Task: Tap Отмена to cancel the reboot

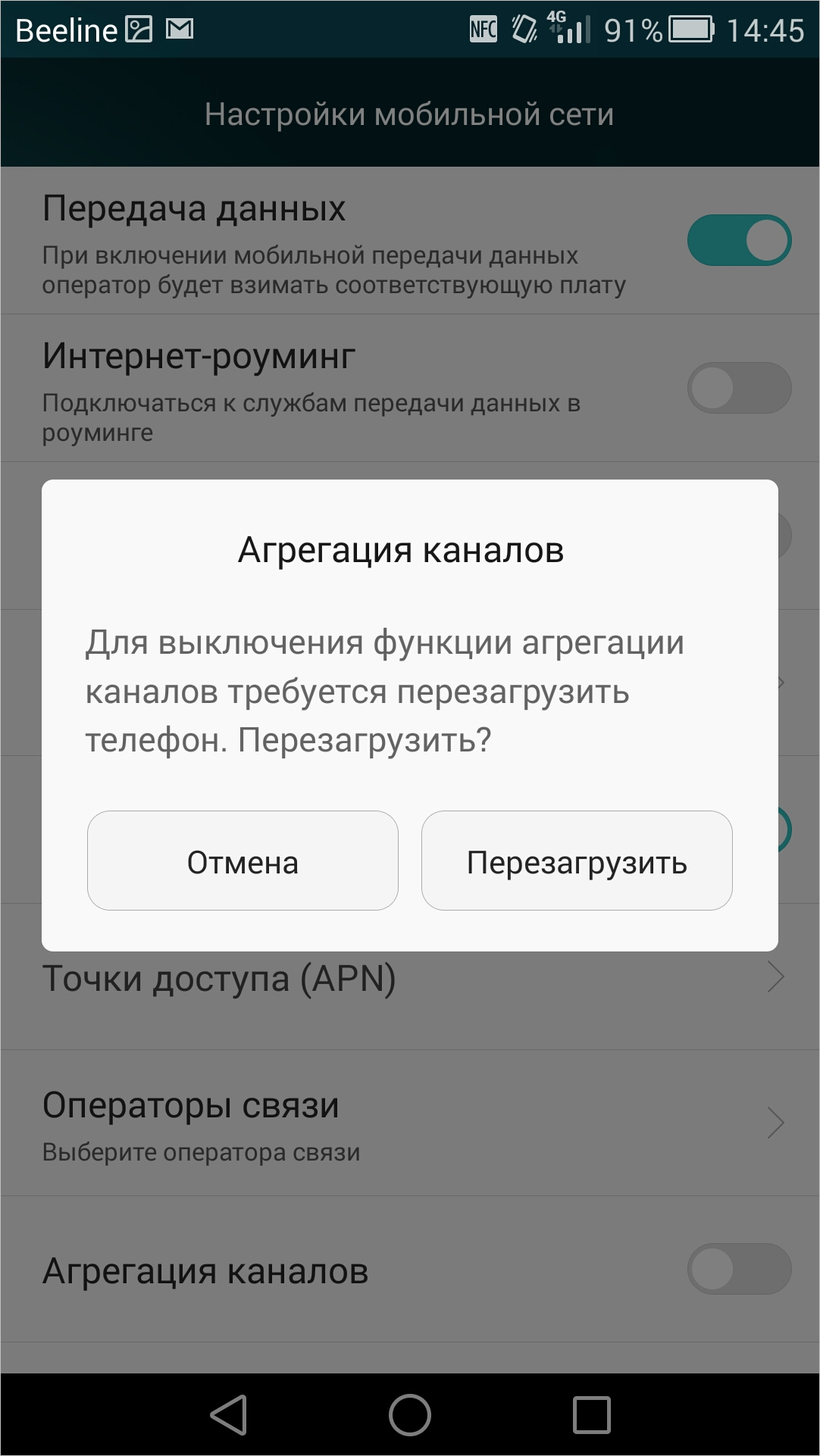Action: (243, 861)
